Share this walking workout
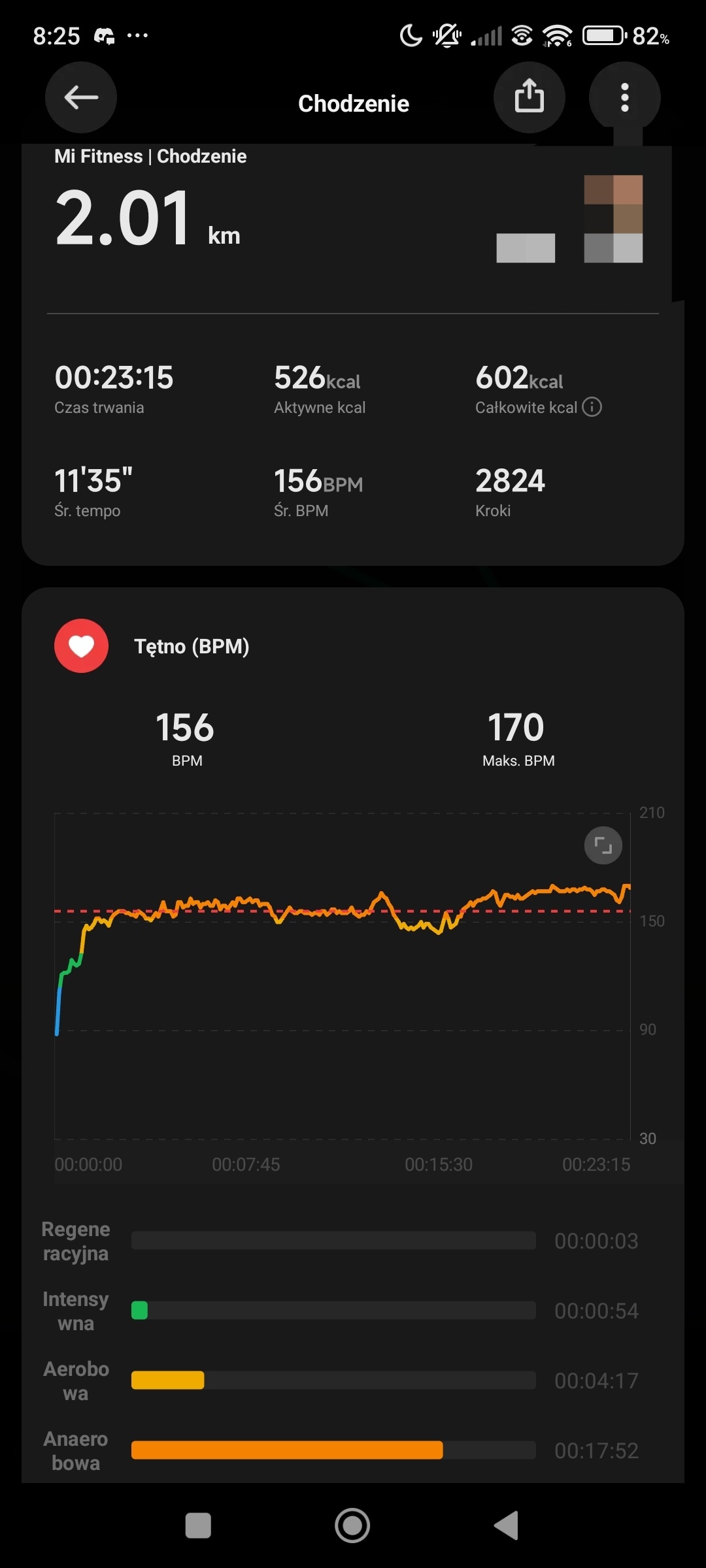The image size is (706, 1568). (x=529, y=97)
